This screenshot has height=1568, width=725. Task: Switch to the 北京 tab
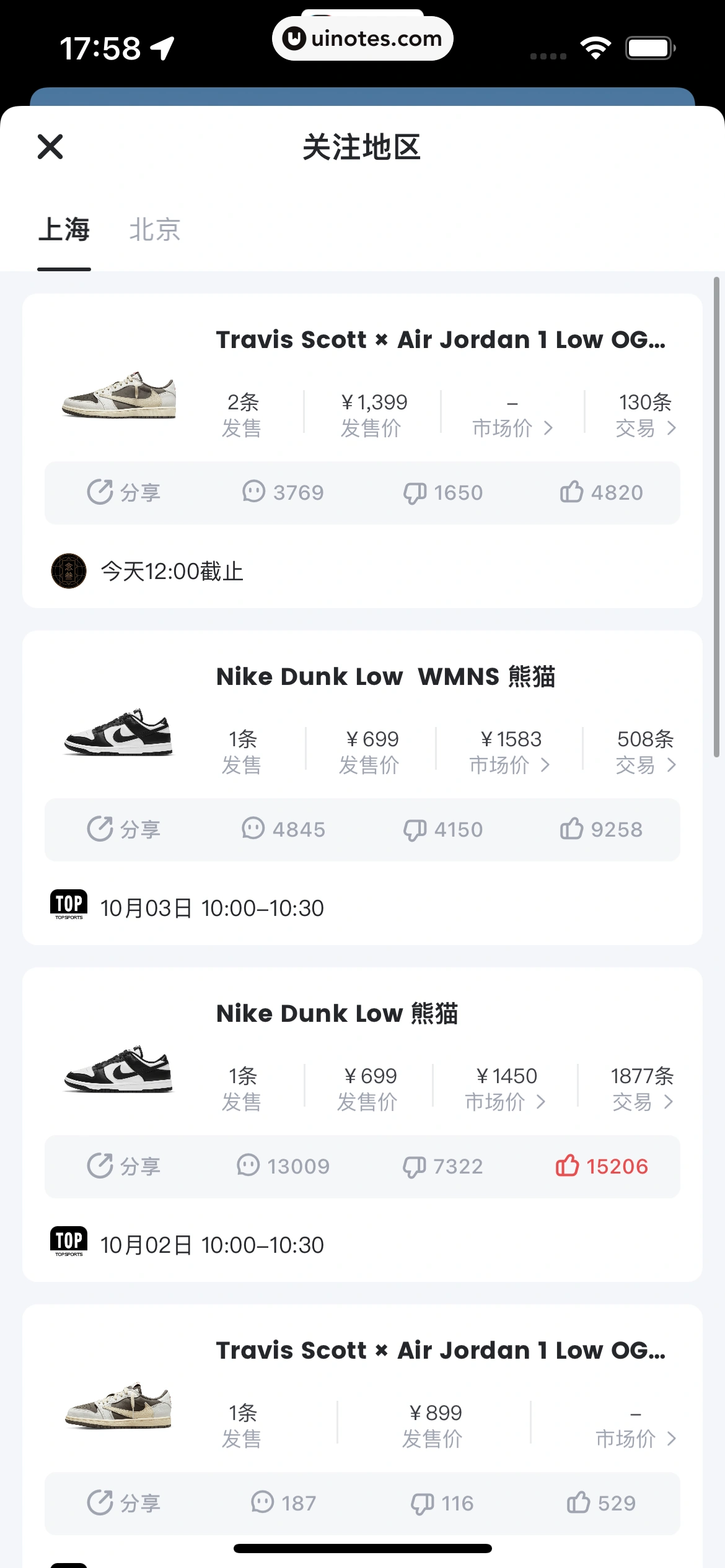154,230
